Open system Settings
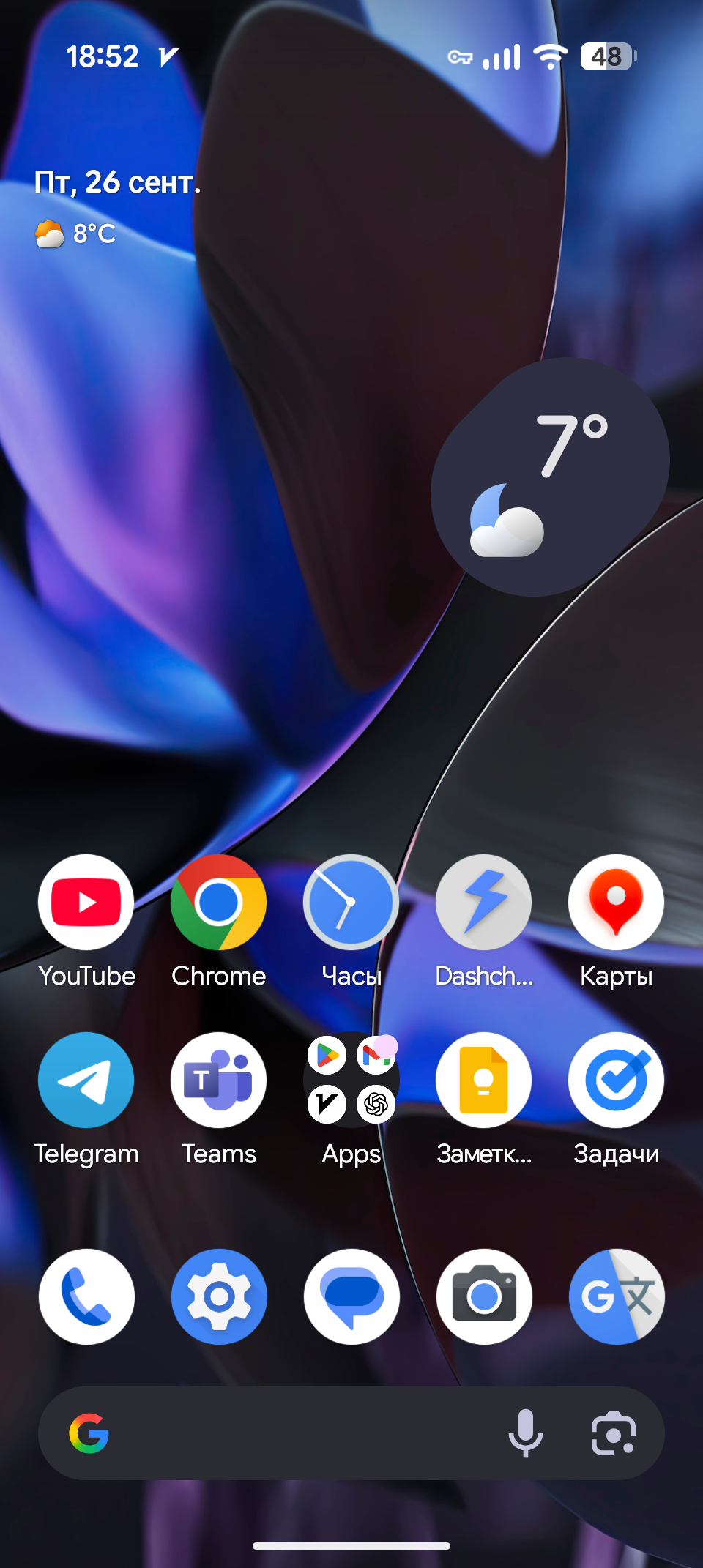 point(218,1296)
